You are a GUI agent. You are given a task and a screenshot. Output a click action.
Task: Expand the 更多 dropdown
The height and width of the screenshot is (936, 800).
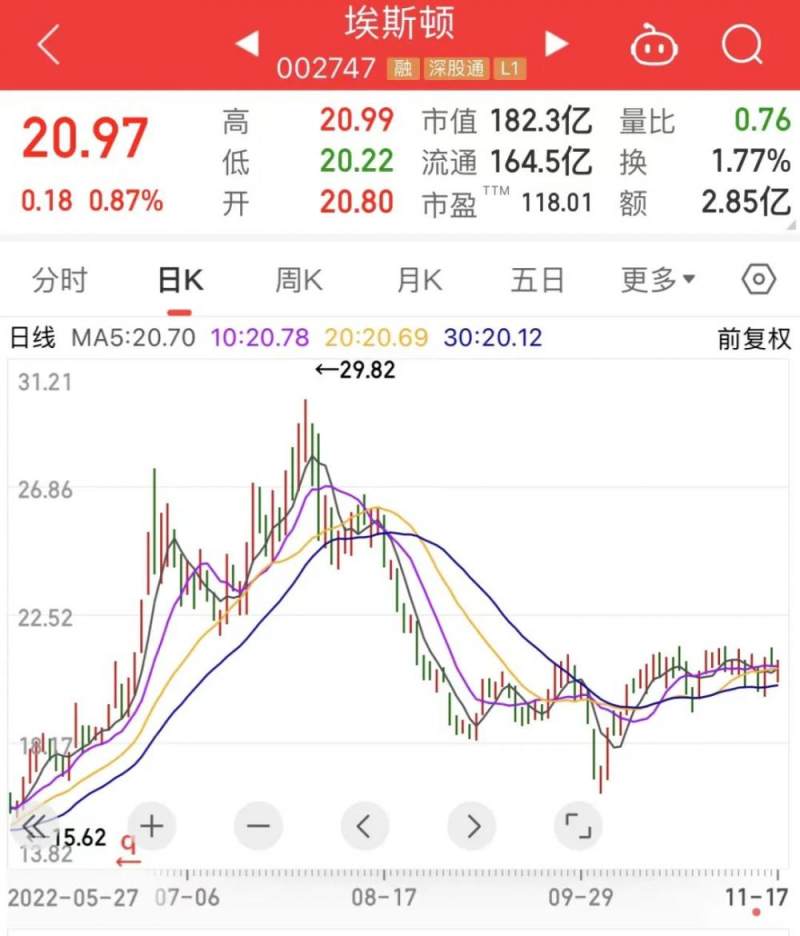(657, 281)
